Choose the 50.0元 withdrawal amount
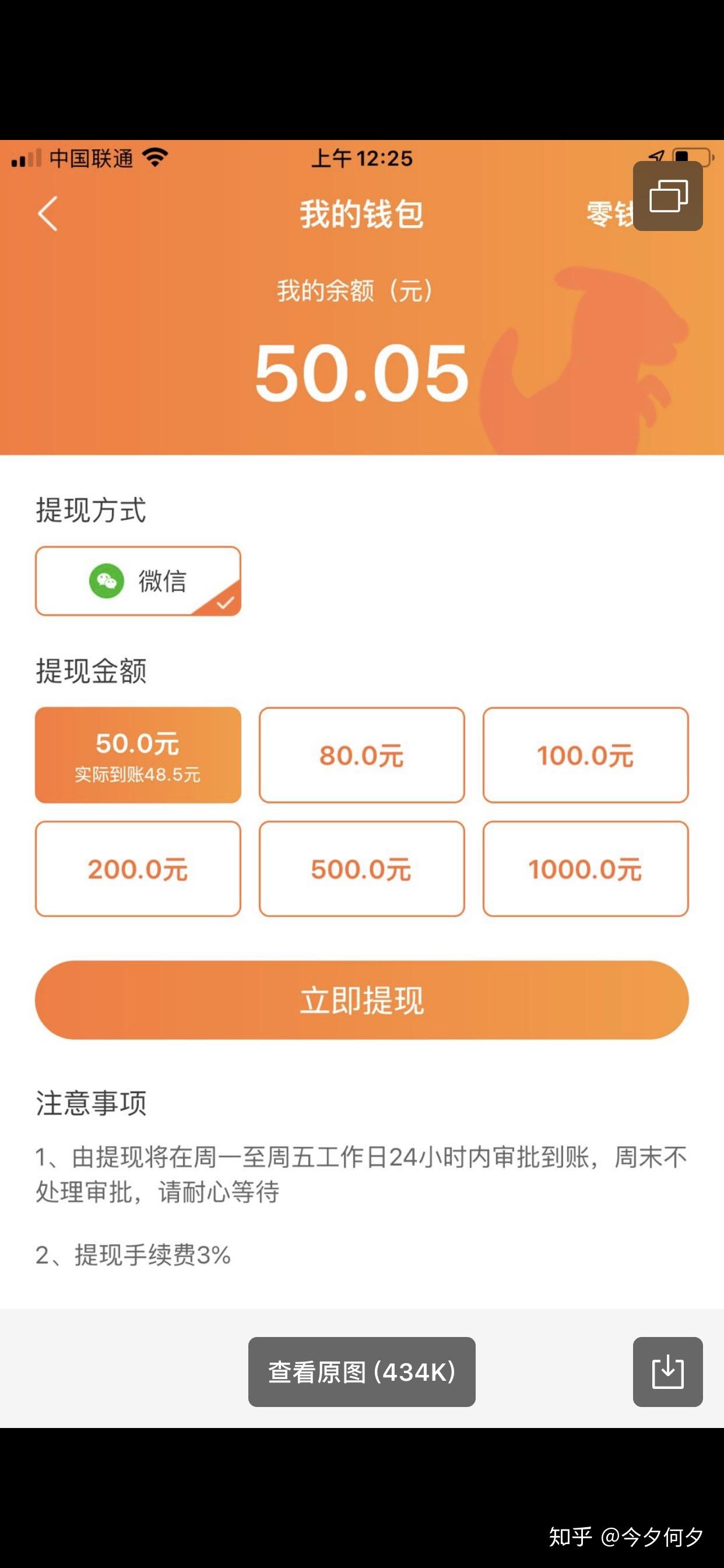 tap(138, 755)
